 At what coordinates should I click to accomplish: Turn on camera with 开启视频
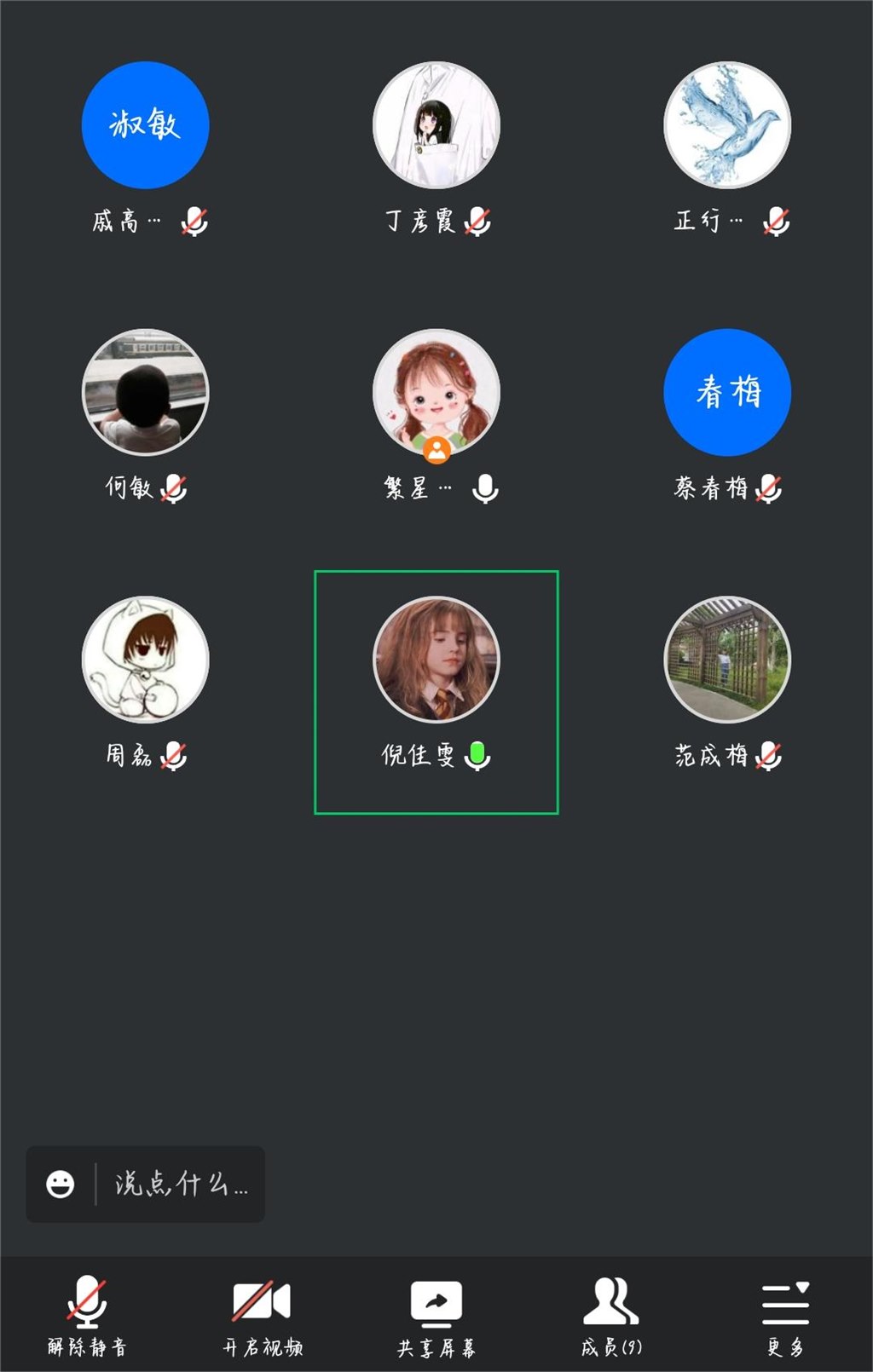[x=262, y=1313]
